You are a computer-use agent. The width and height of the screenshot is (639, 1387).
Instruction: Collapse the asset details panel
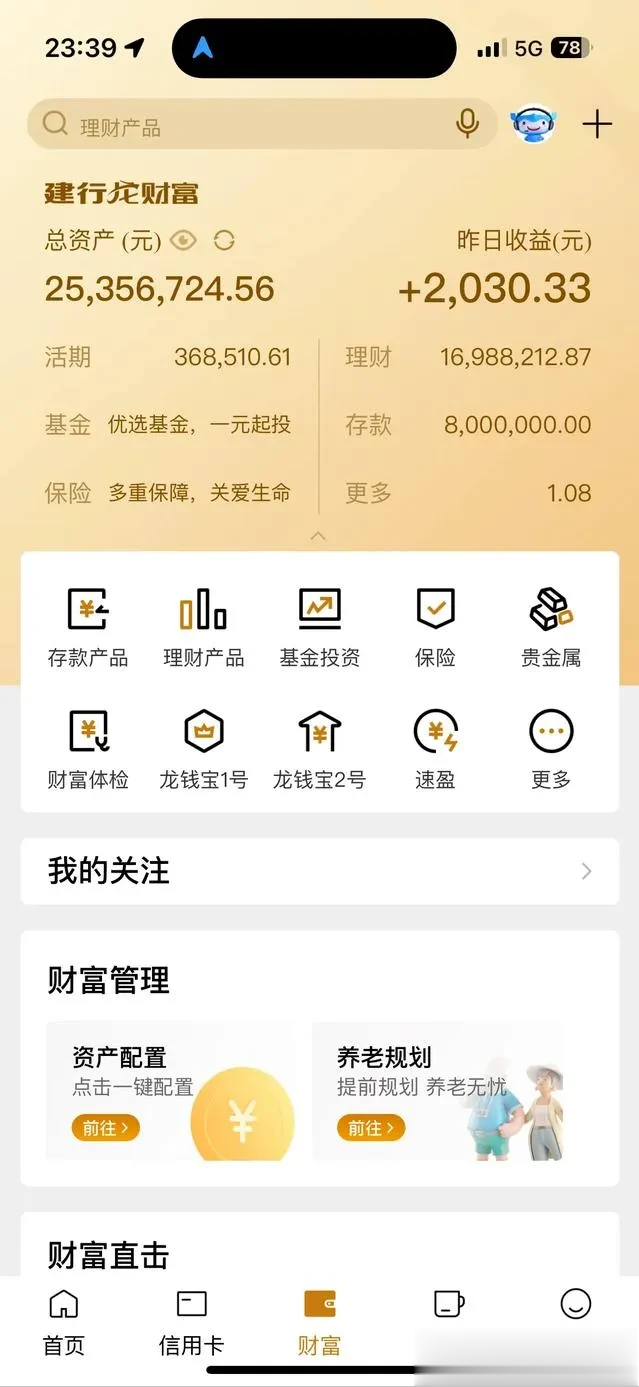click(318, 536)
